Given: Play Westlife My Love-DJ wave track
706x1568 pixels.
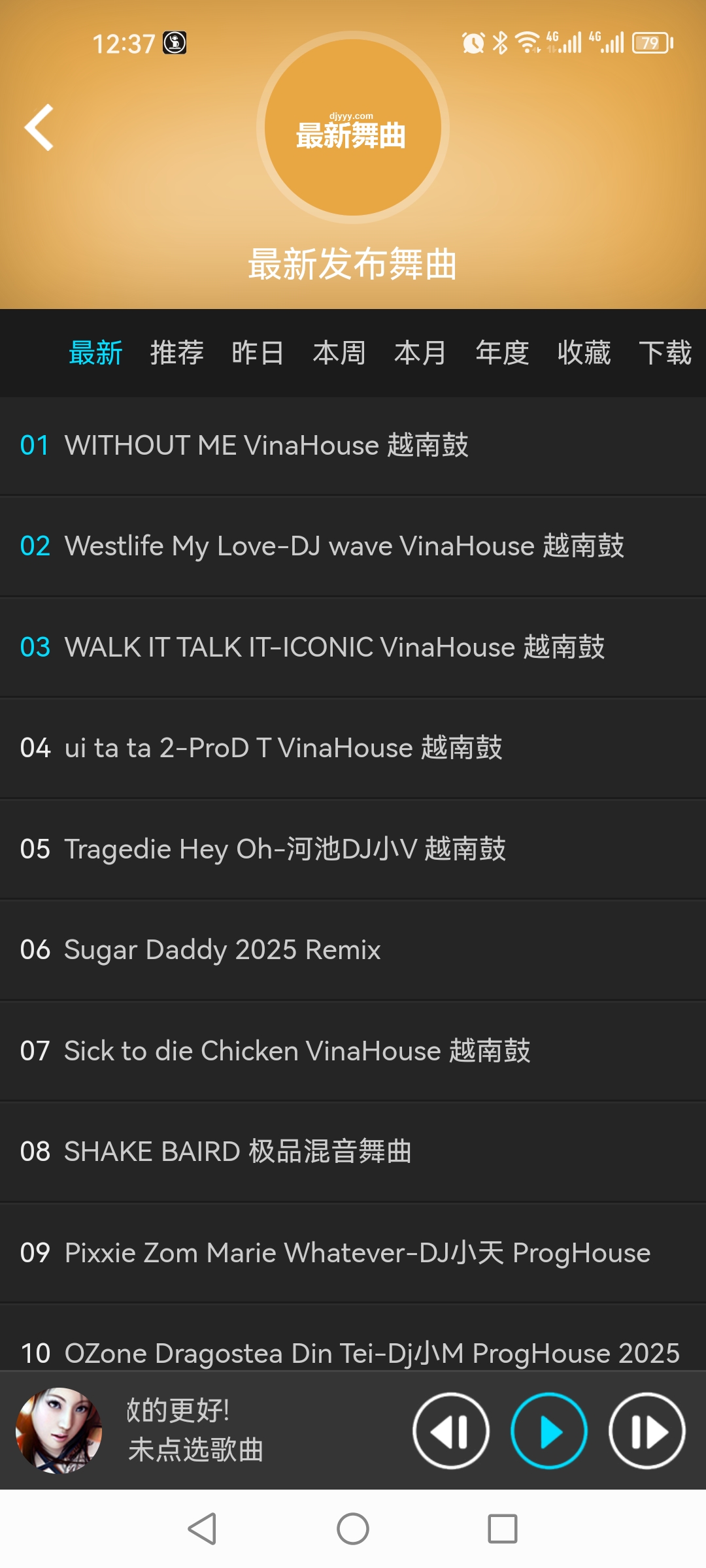Looking at the screenshot, I should pos(345,546).
